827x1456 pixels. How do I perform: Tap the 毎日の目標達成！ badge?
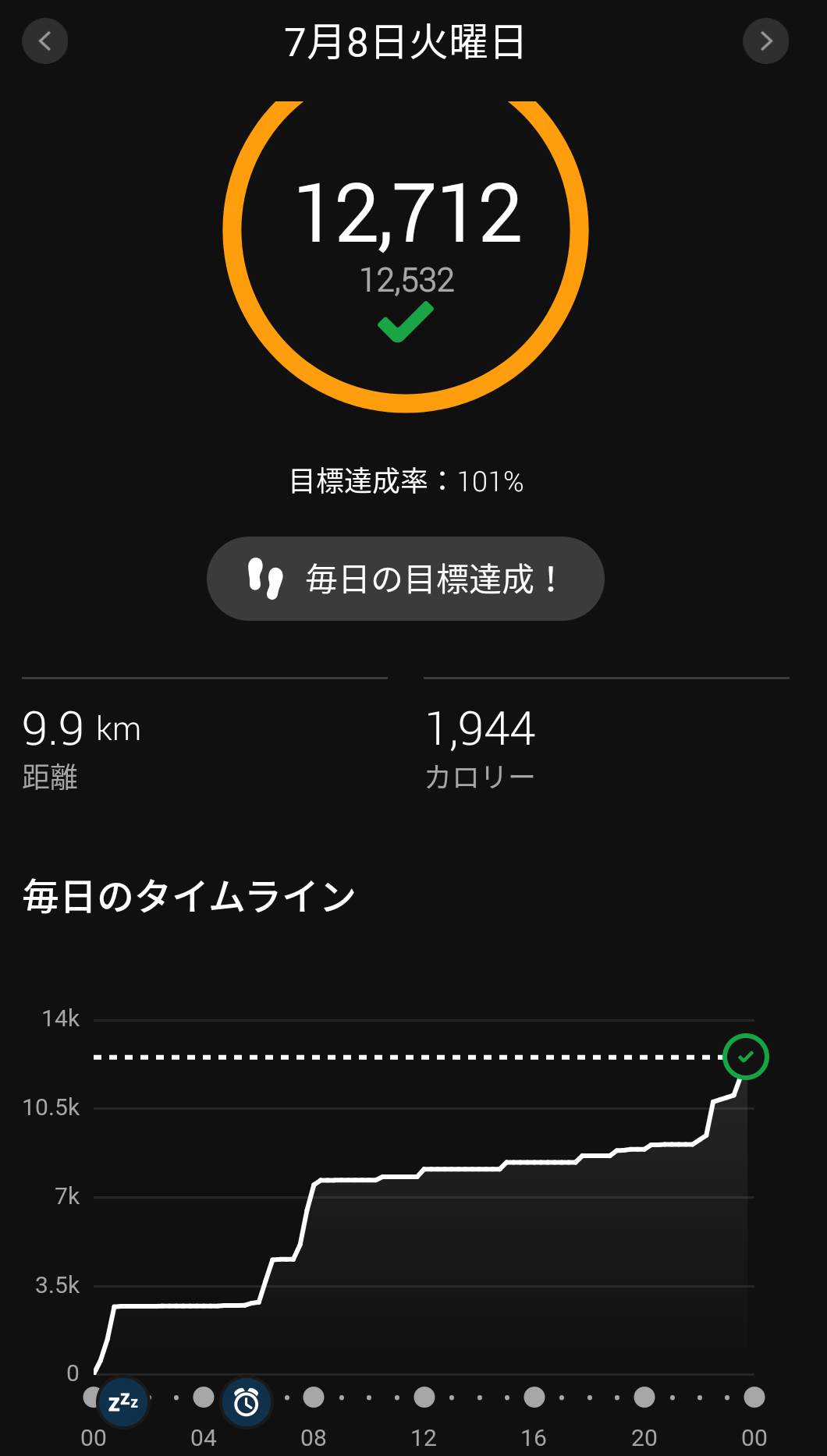click(406, 579)
